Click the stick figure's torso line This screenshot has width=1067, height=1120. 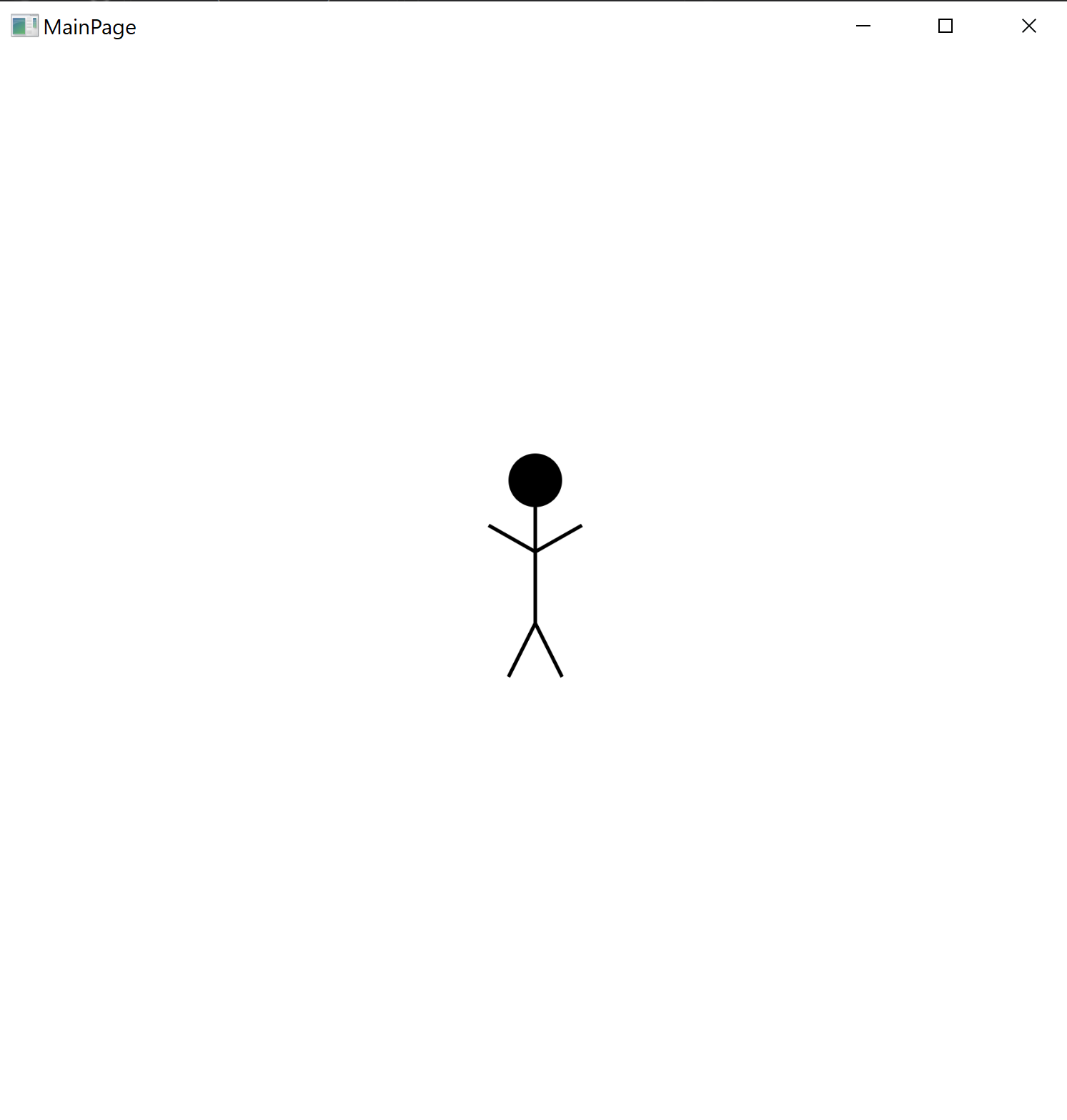[535, 586]
